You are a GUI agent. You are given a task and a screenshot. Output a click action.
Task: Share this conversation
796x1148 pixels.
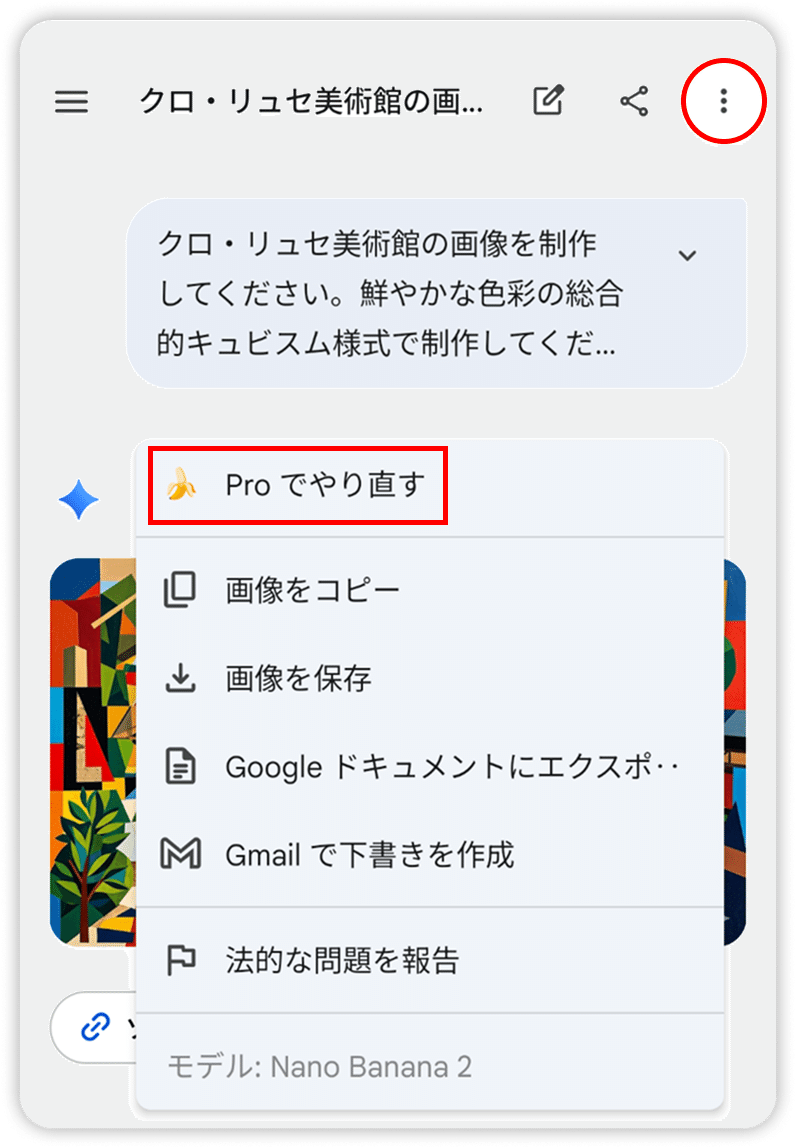coord(634,101)
